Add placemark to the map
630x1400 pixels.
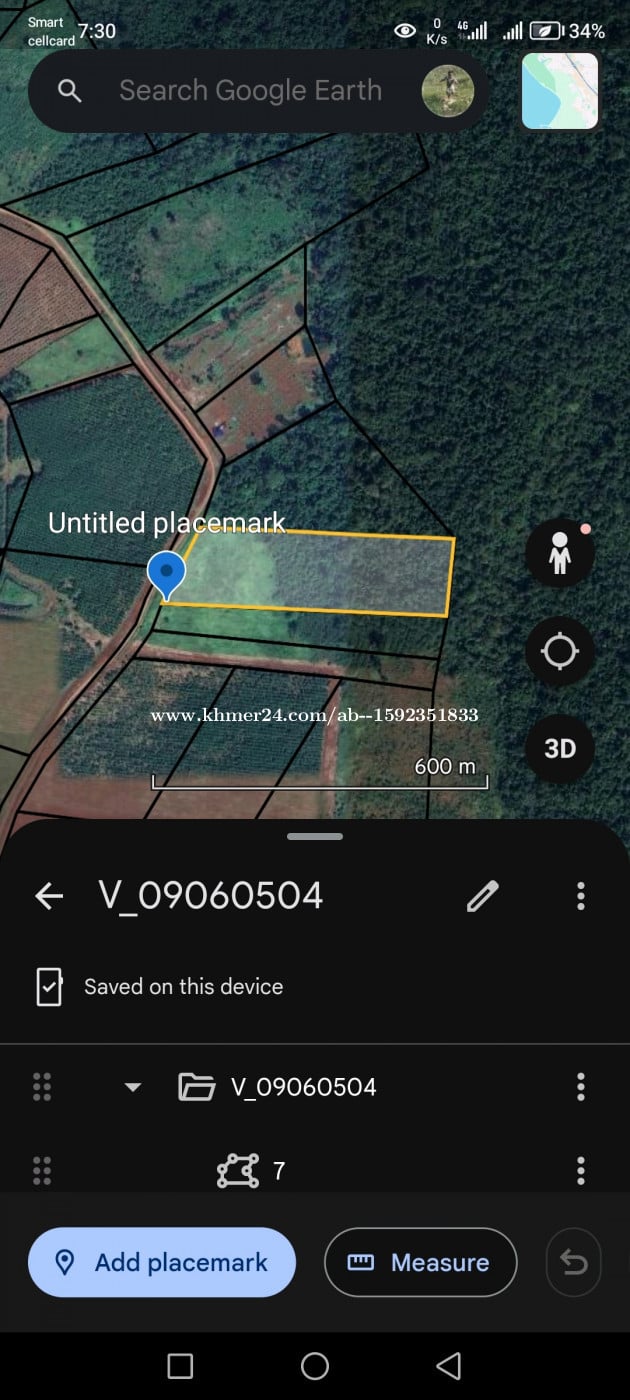click(x=162, y=1263)
